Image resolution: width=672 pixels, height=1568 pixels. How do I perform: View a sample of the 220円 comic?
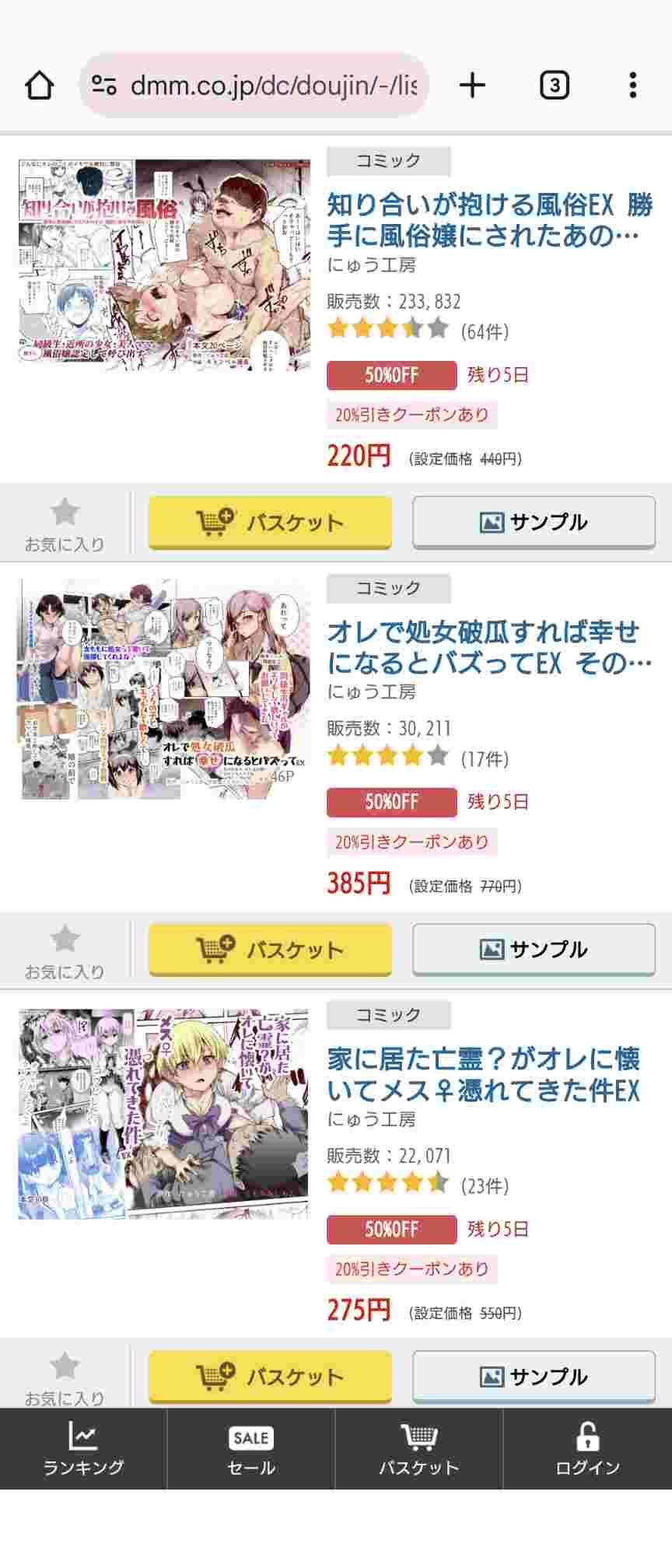click(534, 522)
